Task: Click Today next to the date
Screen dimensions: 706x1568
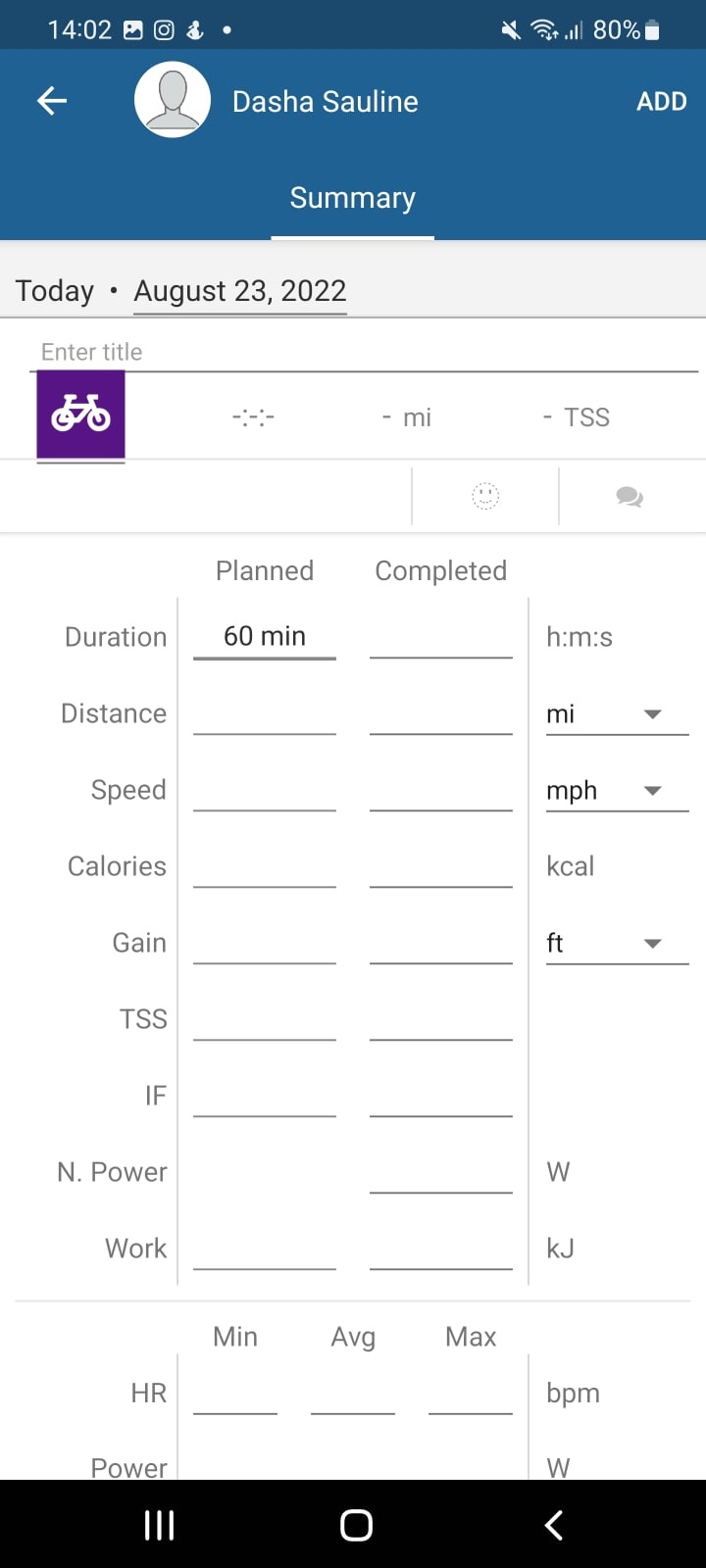Action: pos(54,290)
